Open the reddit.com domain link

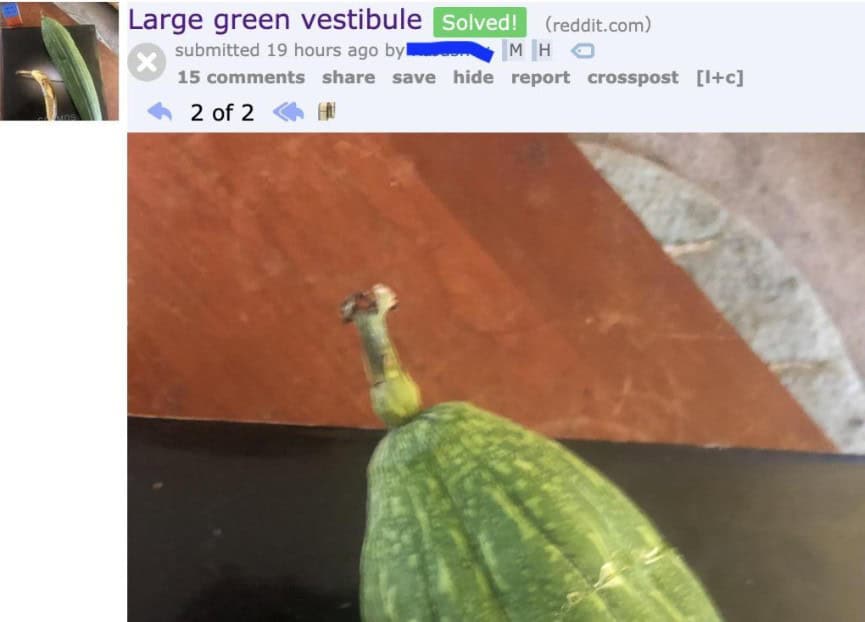(598, 24)
